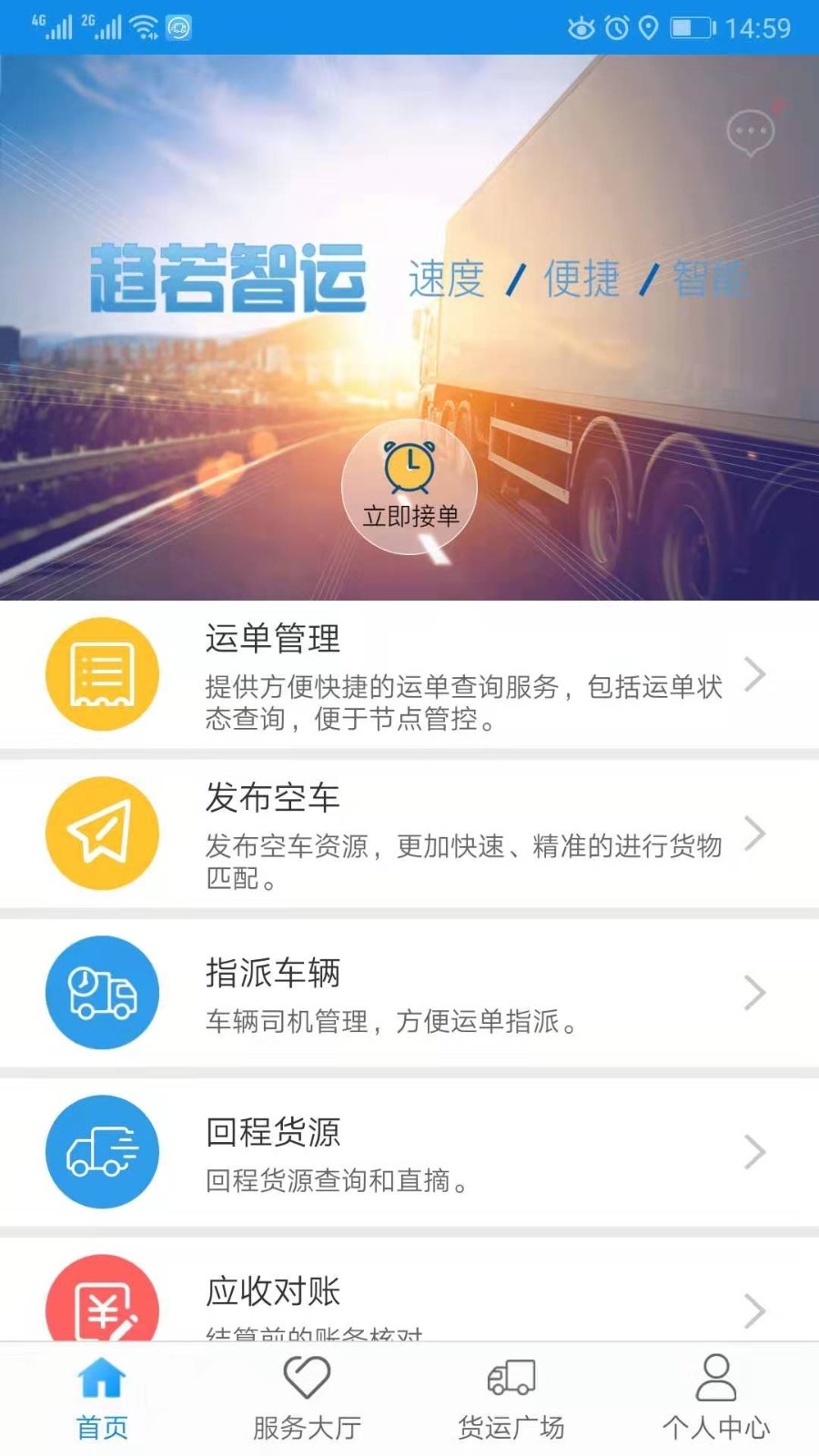Expand the 指派车辆 row chevron

756,992
